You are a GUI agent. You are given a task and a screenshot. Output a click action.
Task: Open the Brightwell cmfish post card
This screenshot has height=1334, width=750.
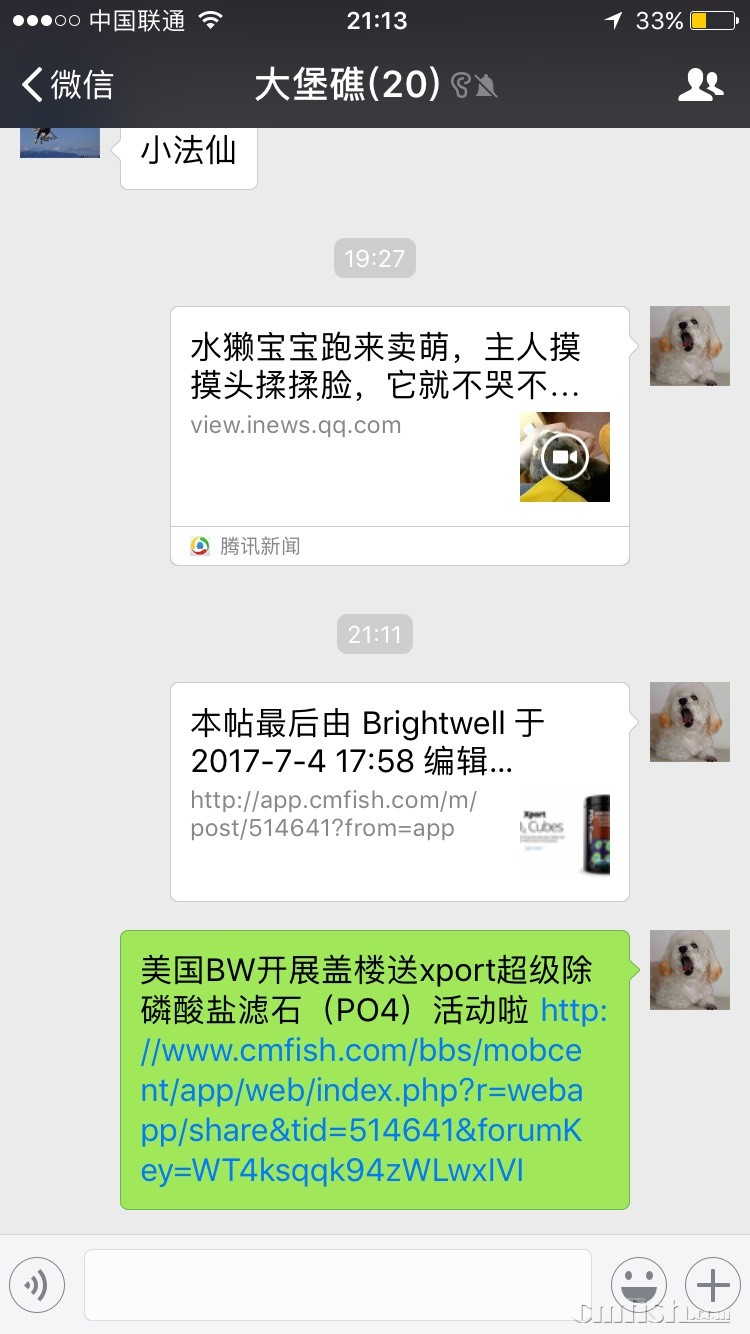tap(399, 790)
